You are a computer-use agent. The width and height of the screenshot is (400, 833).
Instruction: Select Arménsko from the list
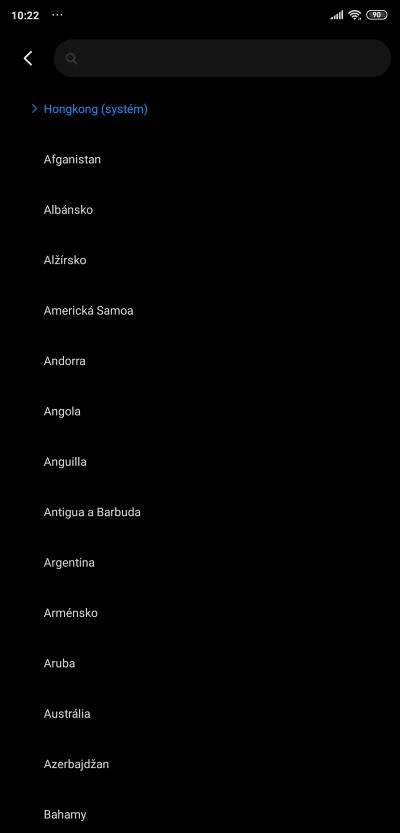[x=200, y=613]
